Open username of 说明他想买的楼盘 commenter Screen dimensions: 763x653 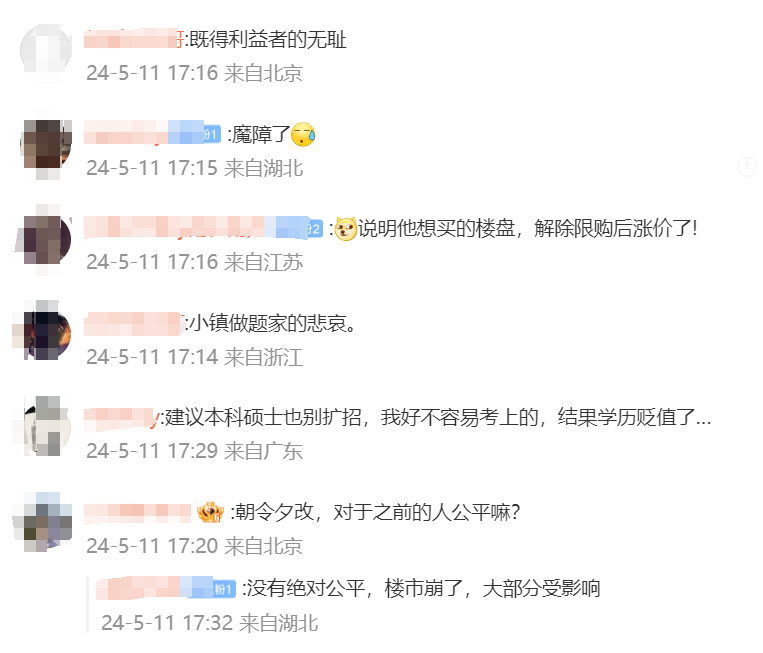(196, 227)
